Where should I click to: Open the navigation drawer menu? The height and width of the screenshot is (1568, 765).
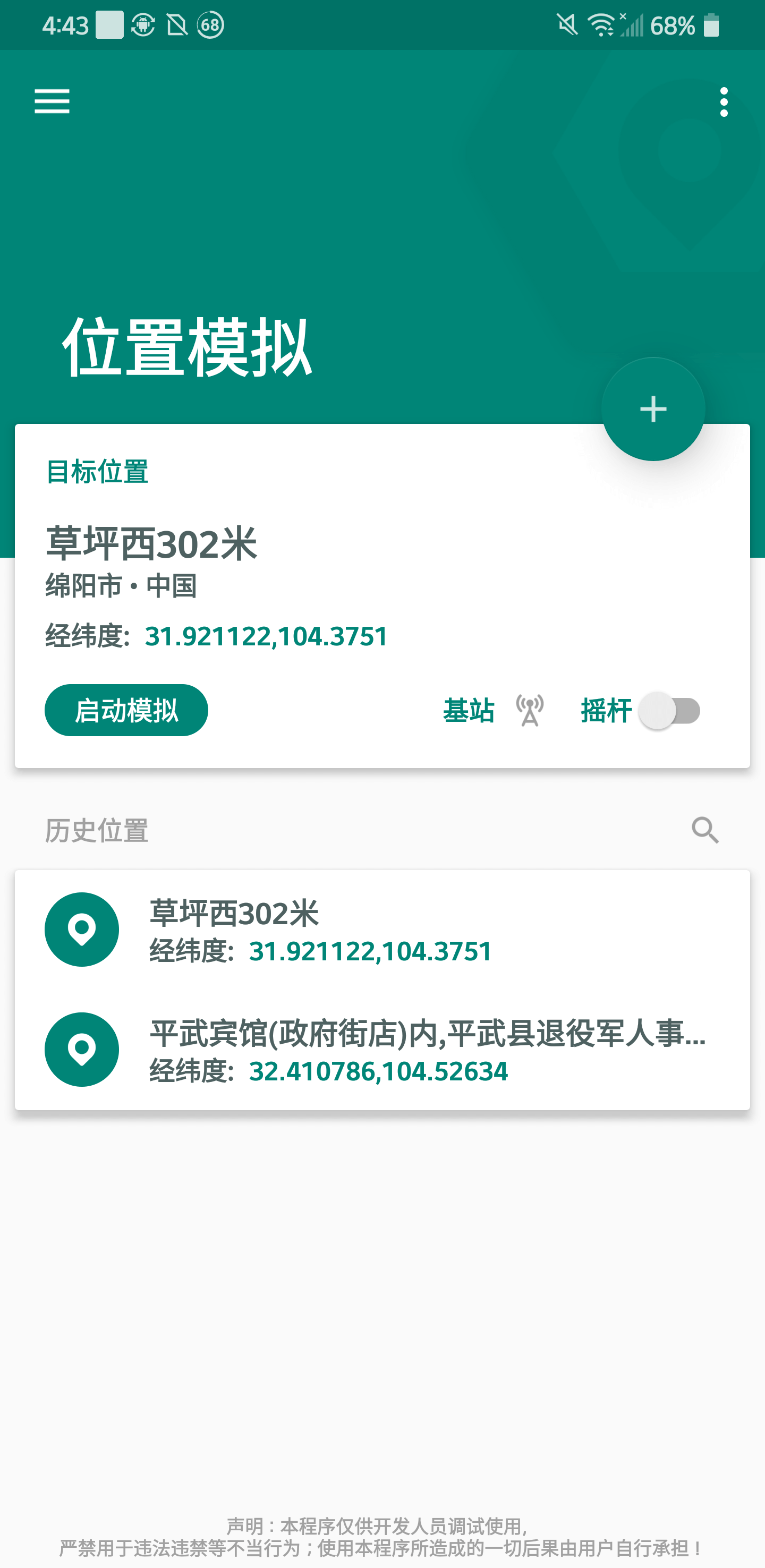[x=51, y=101]
